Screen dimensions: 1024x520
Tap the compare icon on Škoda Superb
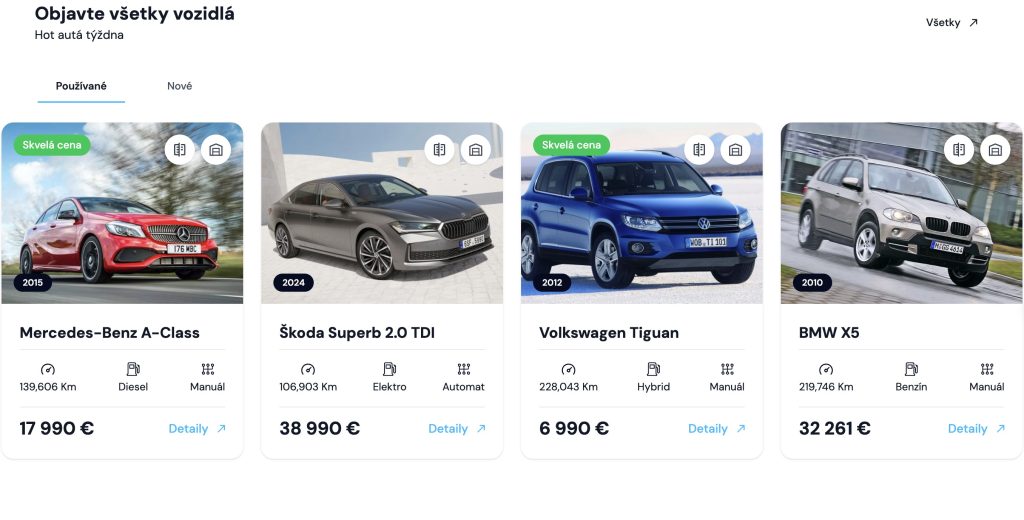pyautogui.click(x=440, y=150)
